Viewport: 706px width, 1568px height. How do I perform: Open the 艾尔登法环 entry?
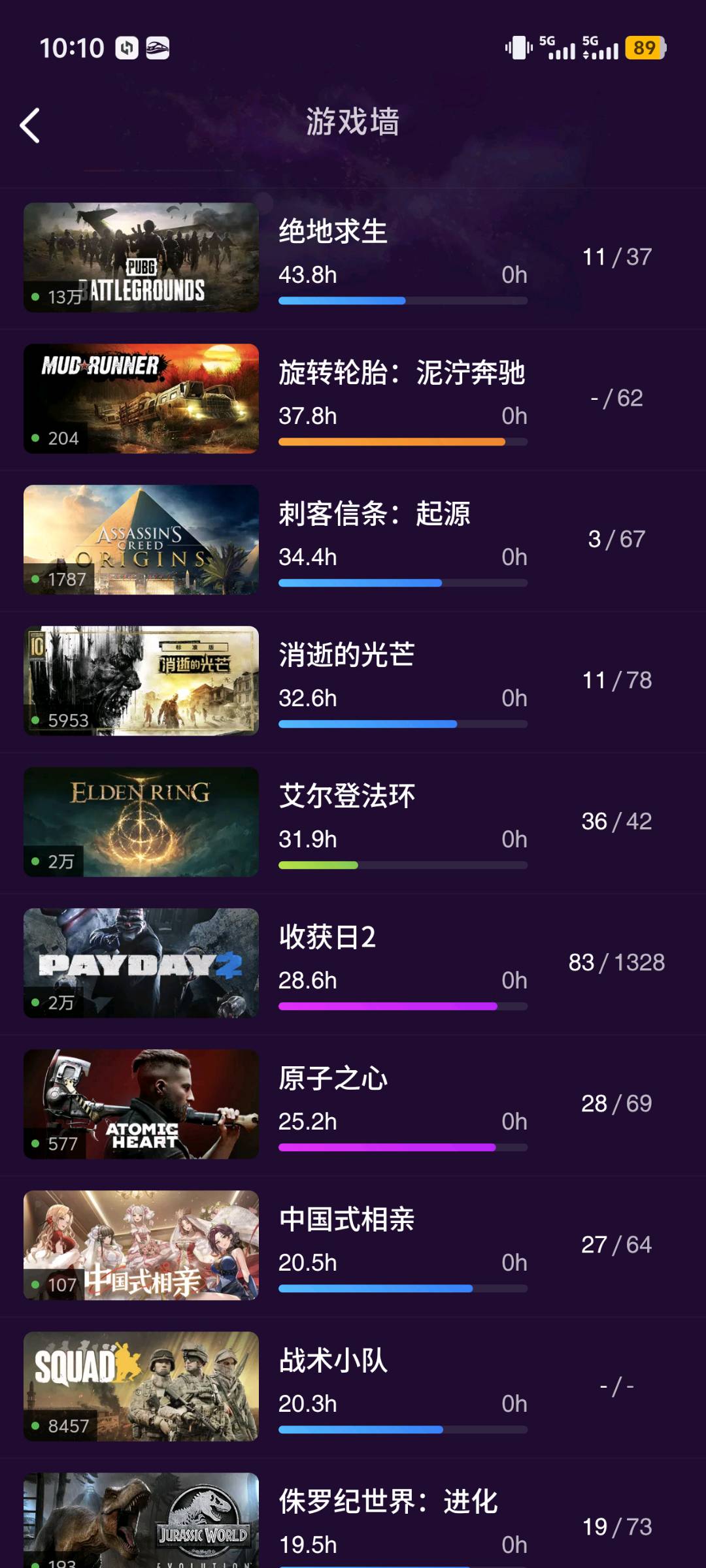click(x=353, y=822)
